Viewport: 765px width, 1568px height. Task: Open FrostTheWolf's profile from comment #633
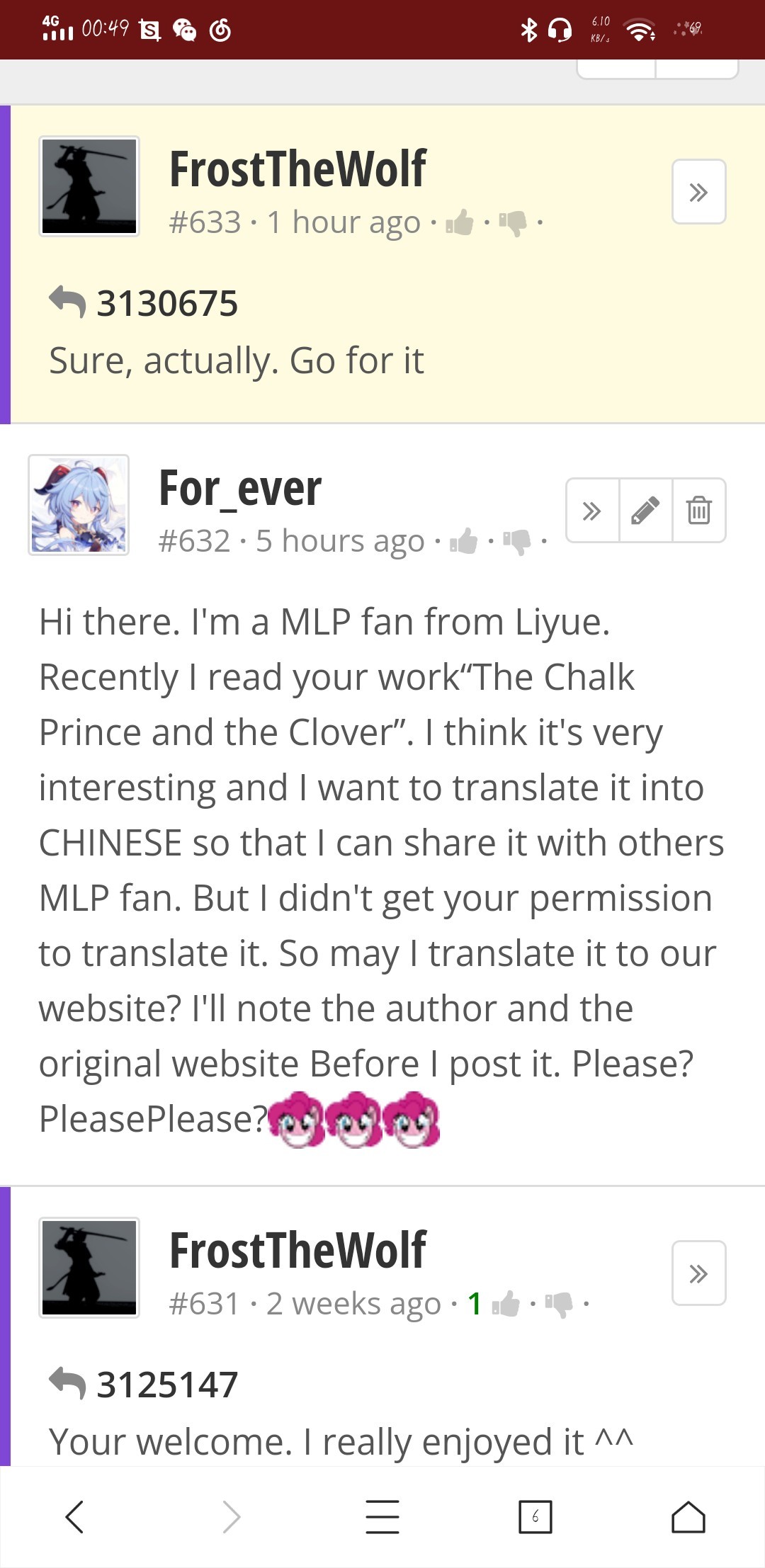[x=297, y=170]
